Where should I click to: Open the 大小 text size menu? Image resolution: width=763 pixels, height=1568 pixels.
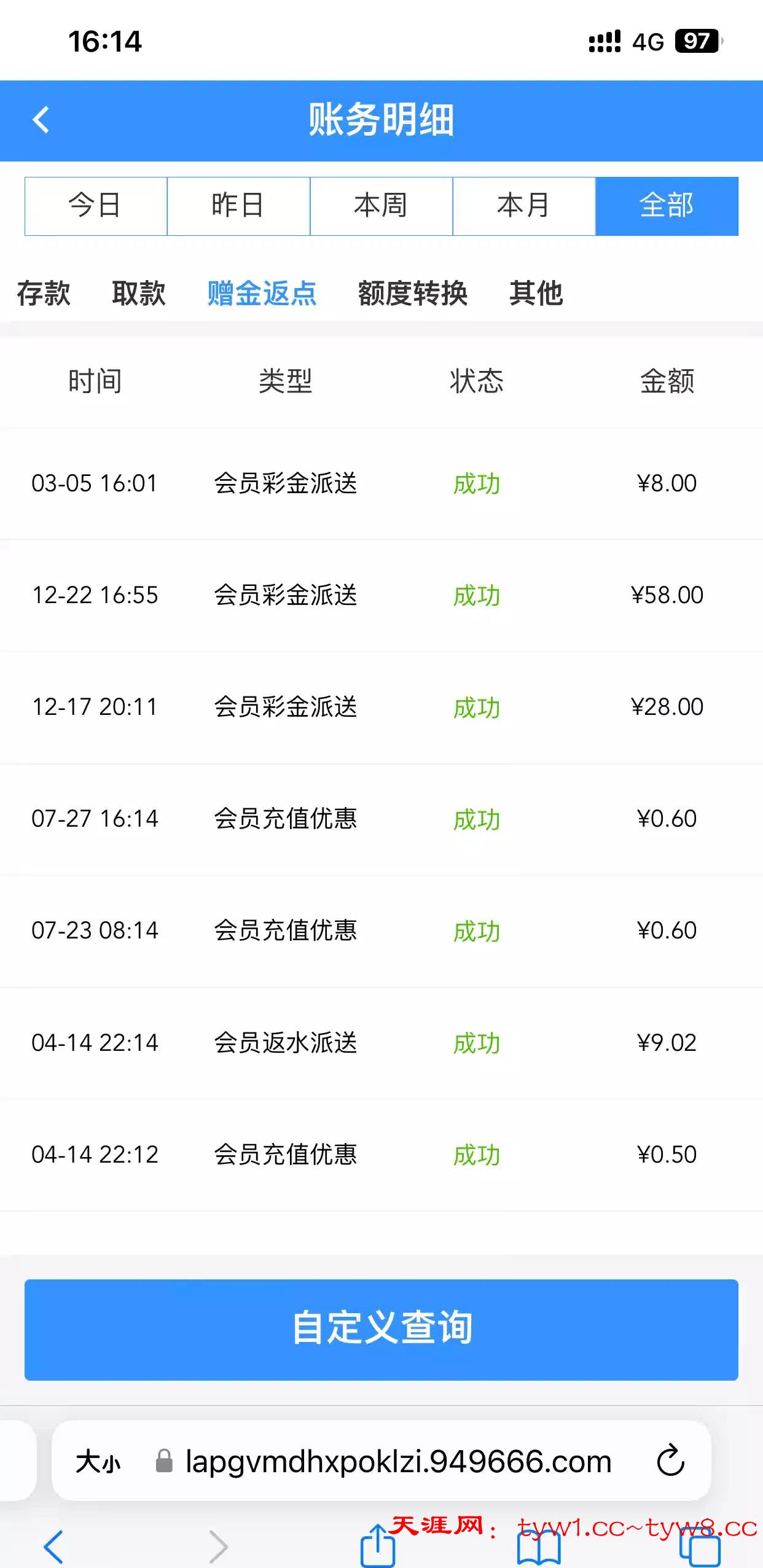98,1461
